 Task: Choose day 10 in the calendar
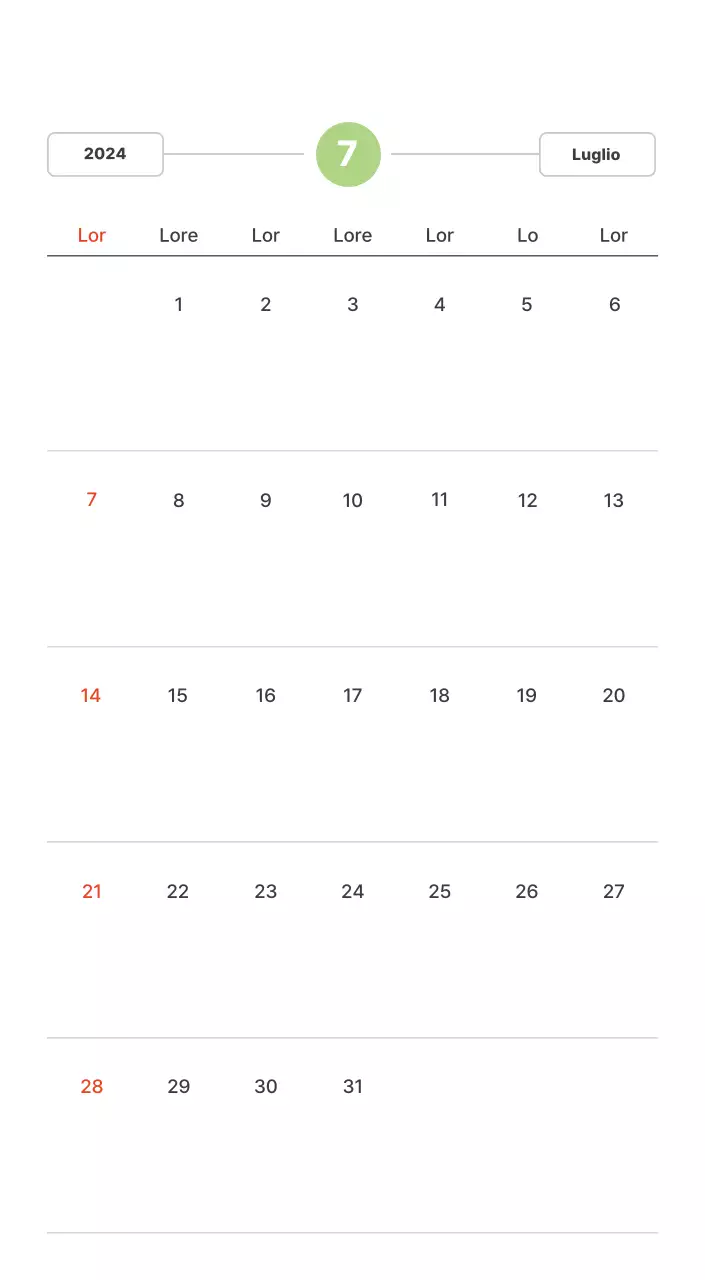pyautogui.click(x=352, y=500)
